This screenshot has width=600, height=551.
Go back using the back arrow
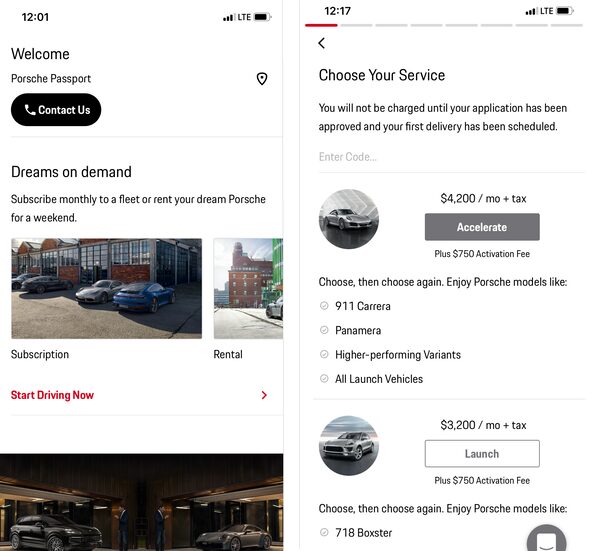click(322, 43)
